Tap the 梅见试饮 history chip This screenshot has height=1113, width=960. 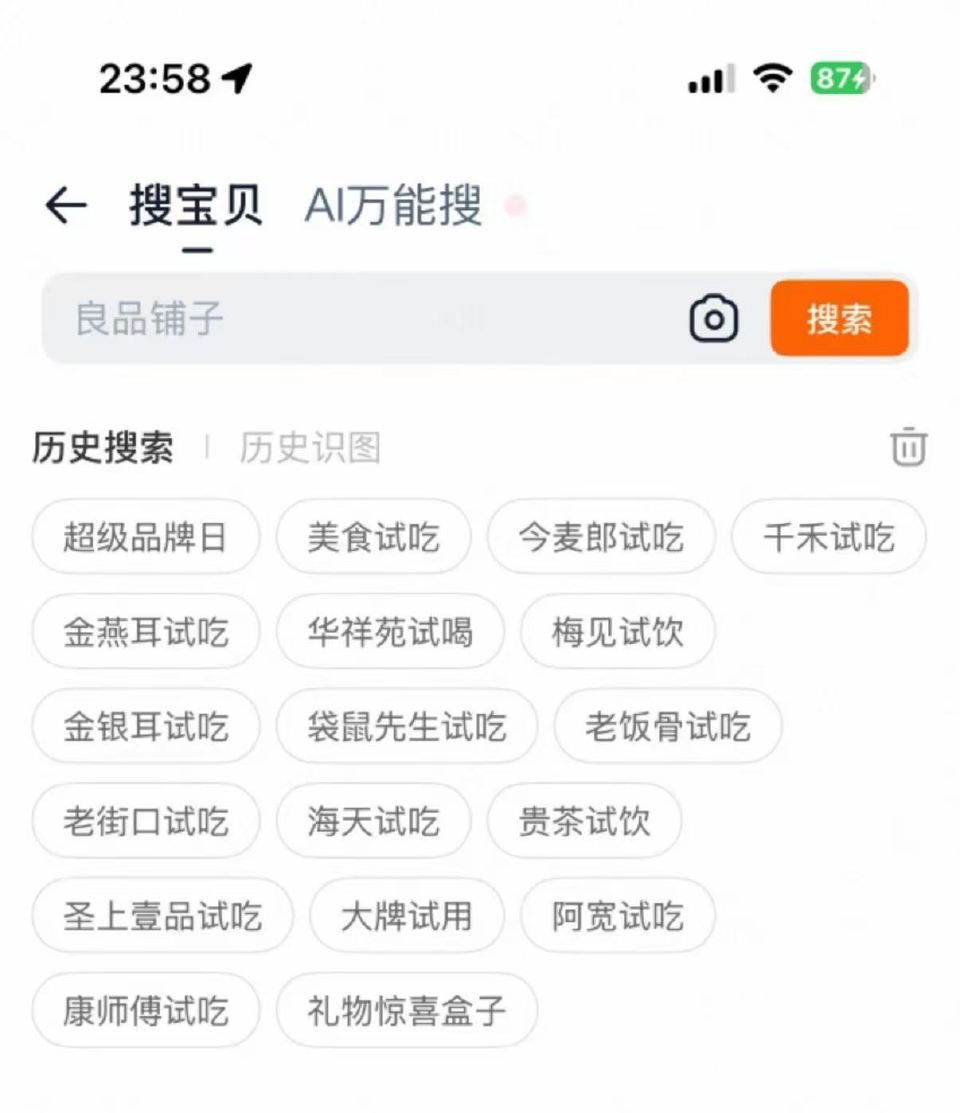coord(617,632)
